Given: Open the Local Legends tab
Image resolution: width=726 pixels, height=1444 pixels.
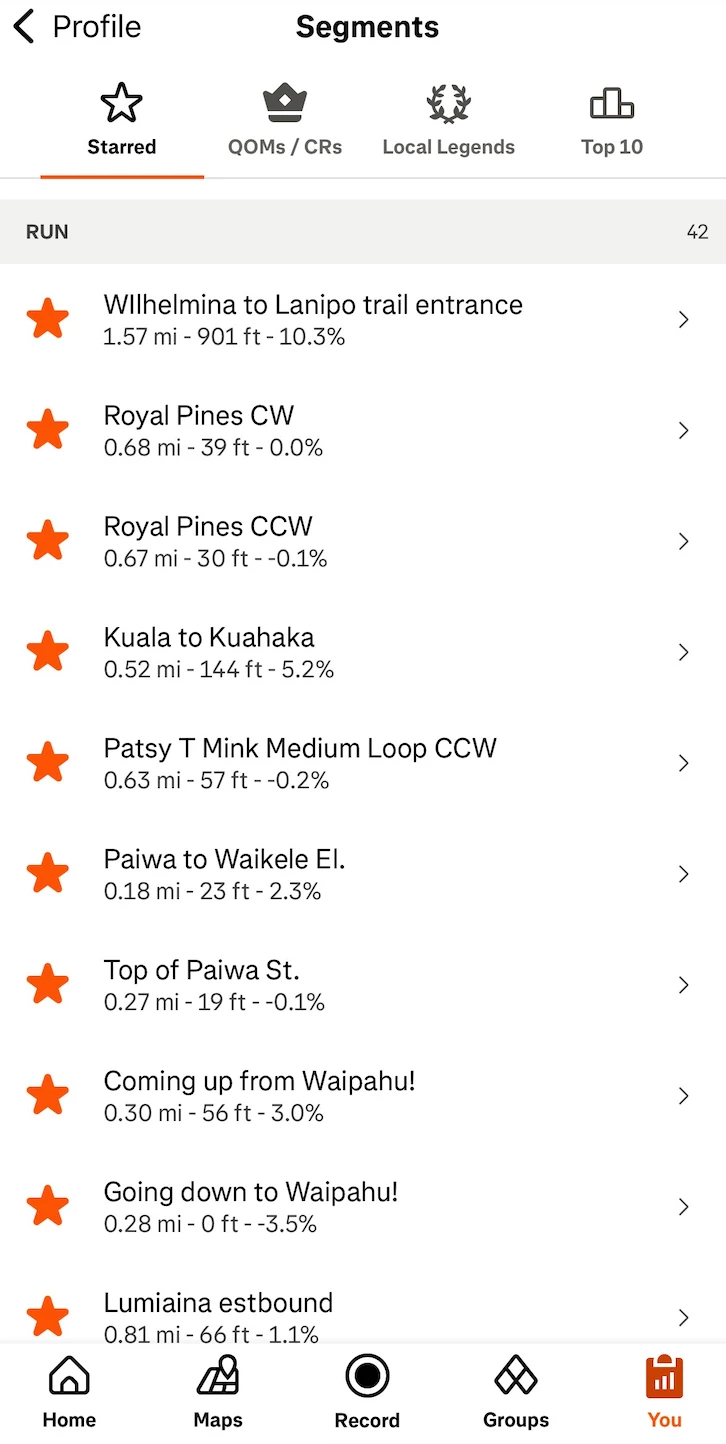Looking at the screenshot, I should tap(448, 121).
